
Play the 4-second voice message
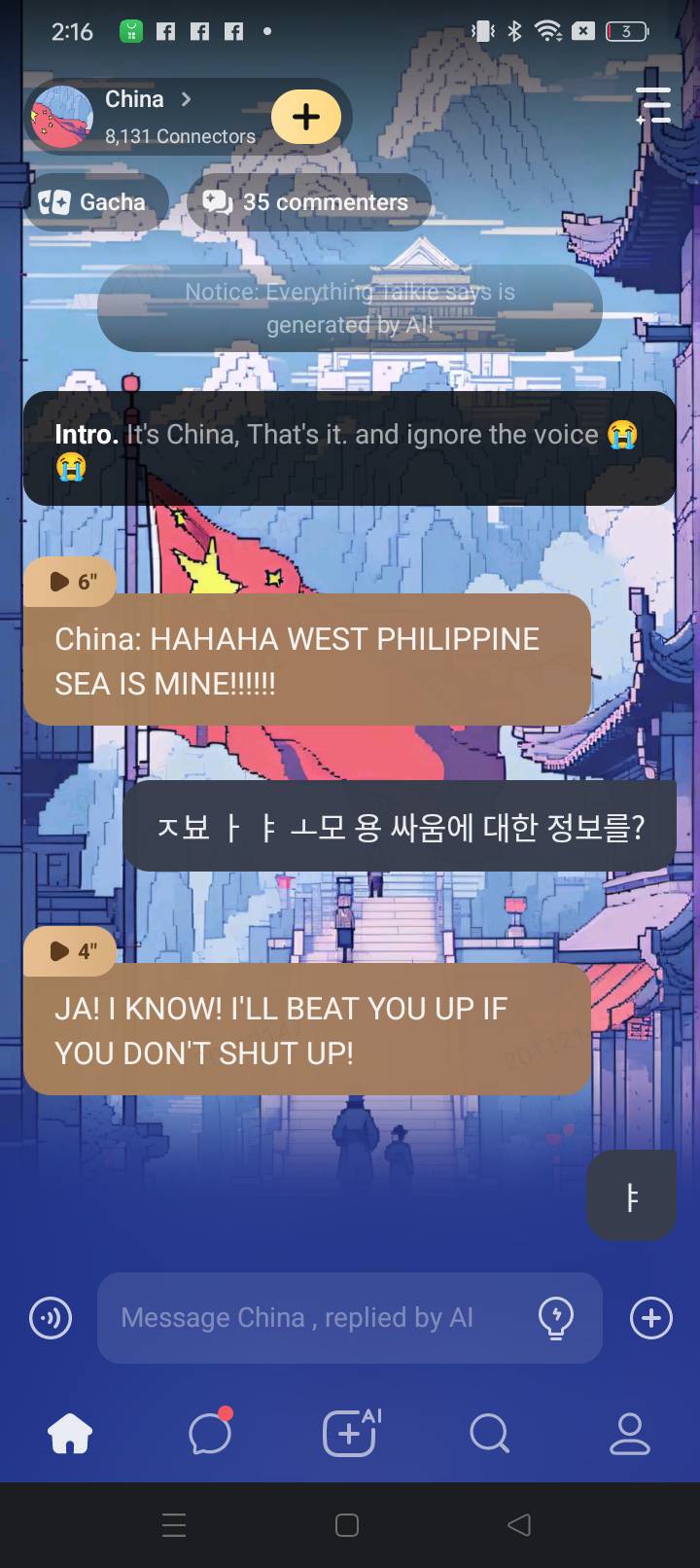[x=71, y=951]
